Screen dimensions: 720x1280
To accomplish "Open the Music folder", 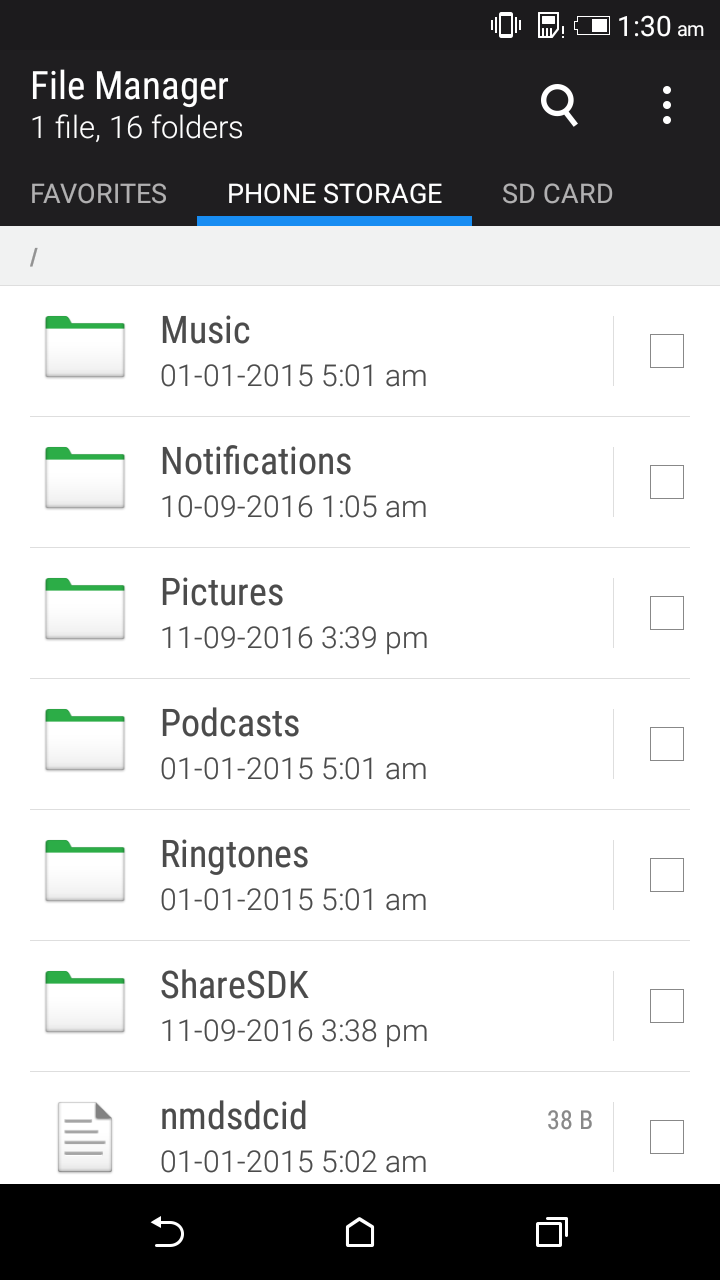I will (x=320, y=351).
